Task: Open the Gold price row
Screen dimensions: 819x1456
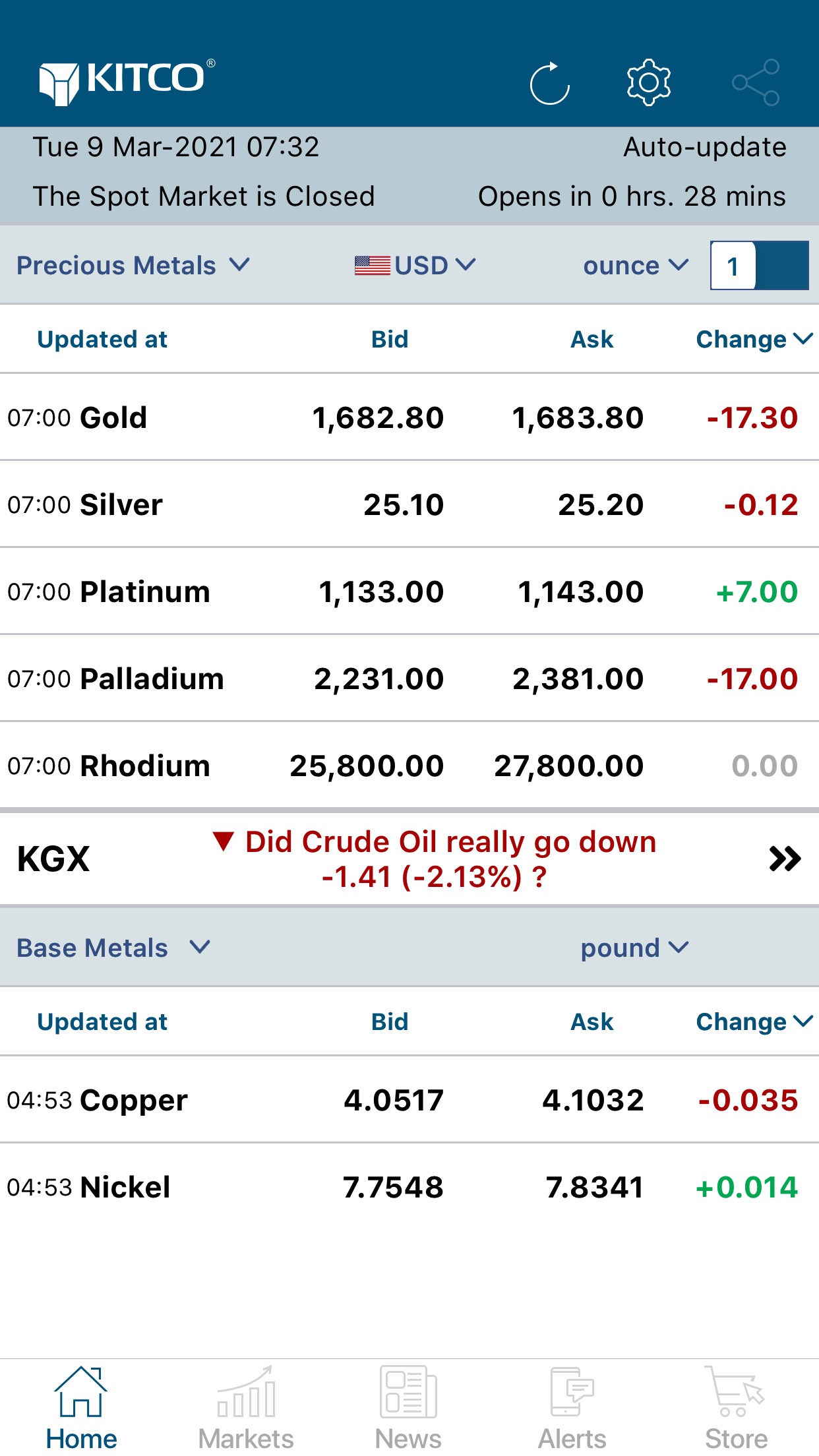Action: pyautogui.click(x=409, y=417)
